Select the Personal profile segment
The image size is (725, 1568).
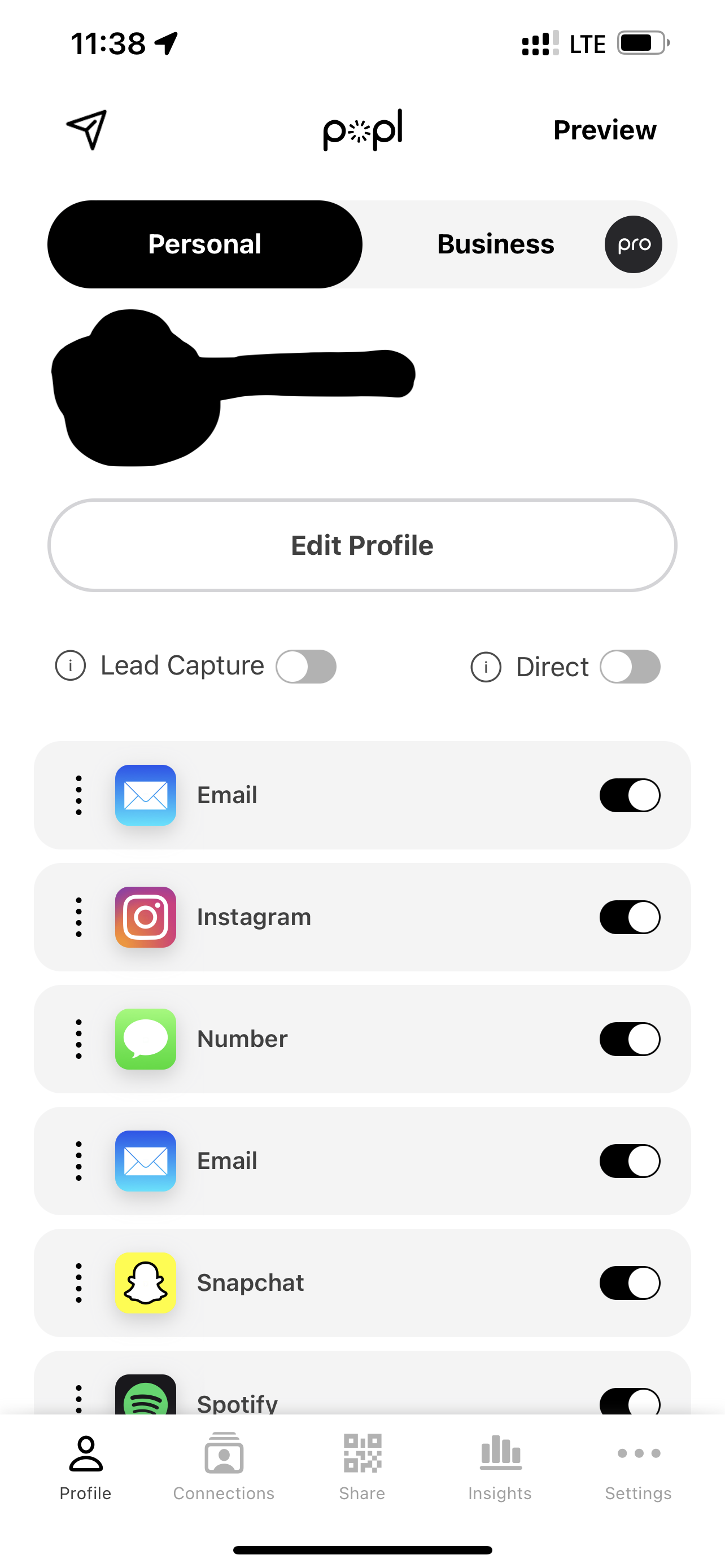pos(204,244)
